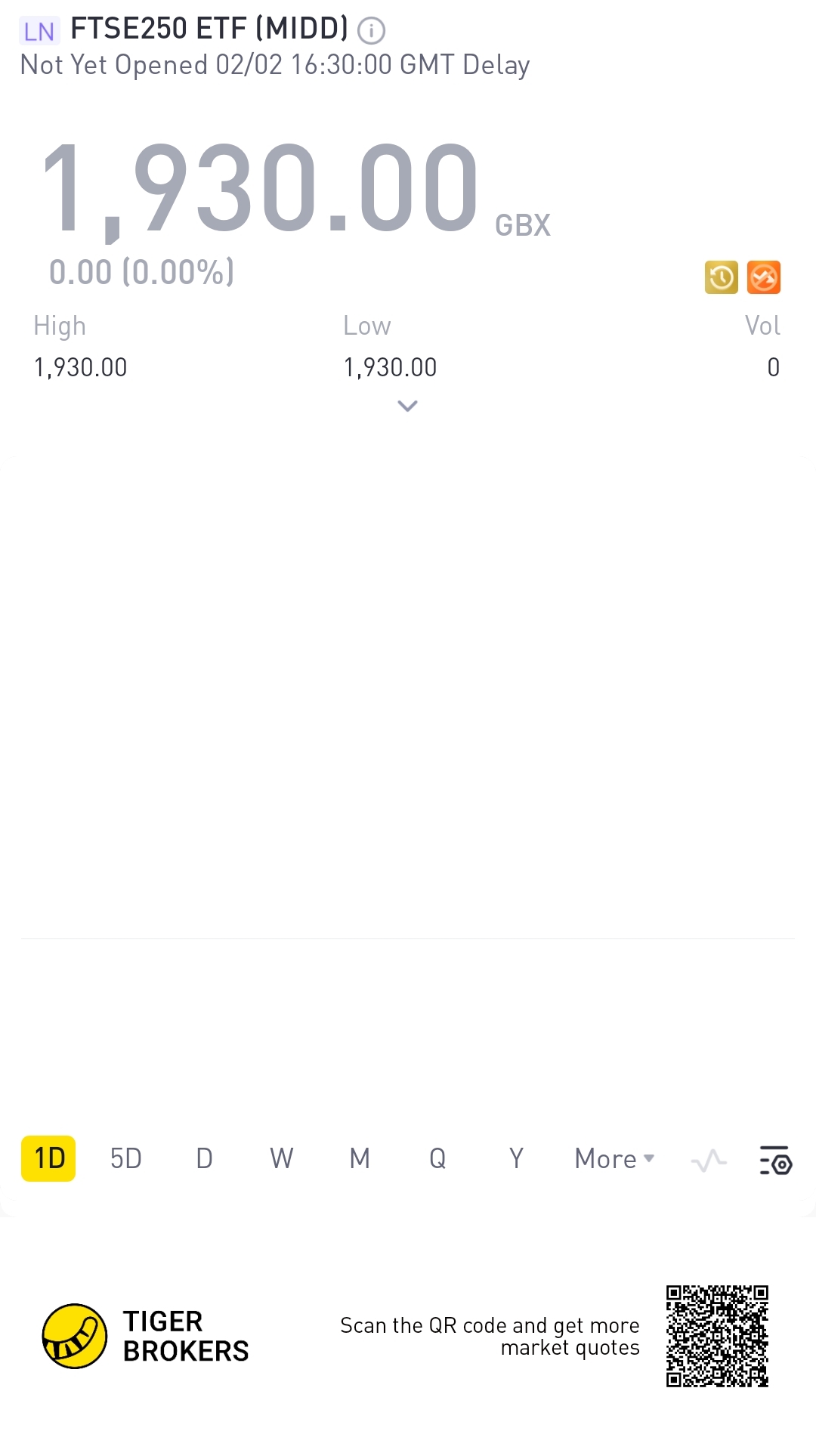Viewport: 816px width, 1456px height.
Task: Select the Y yearly chart
Action: (x=516, y=1158)
